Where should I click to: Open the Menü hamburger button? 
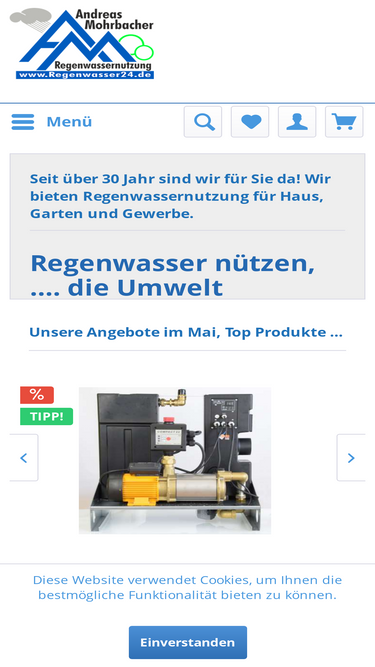point(51,122)
